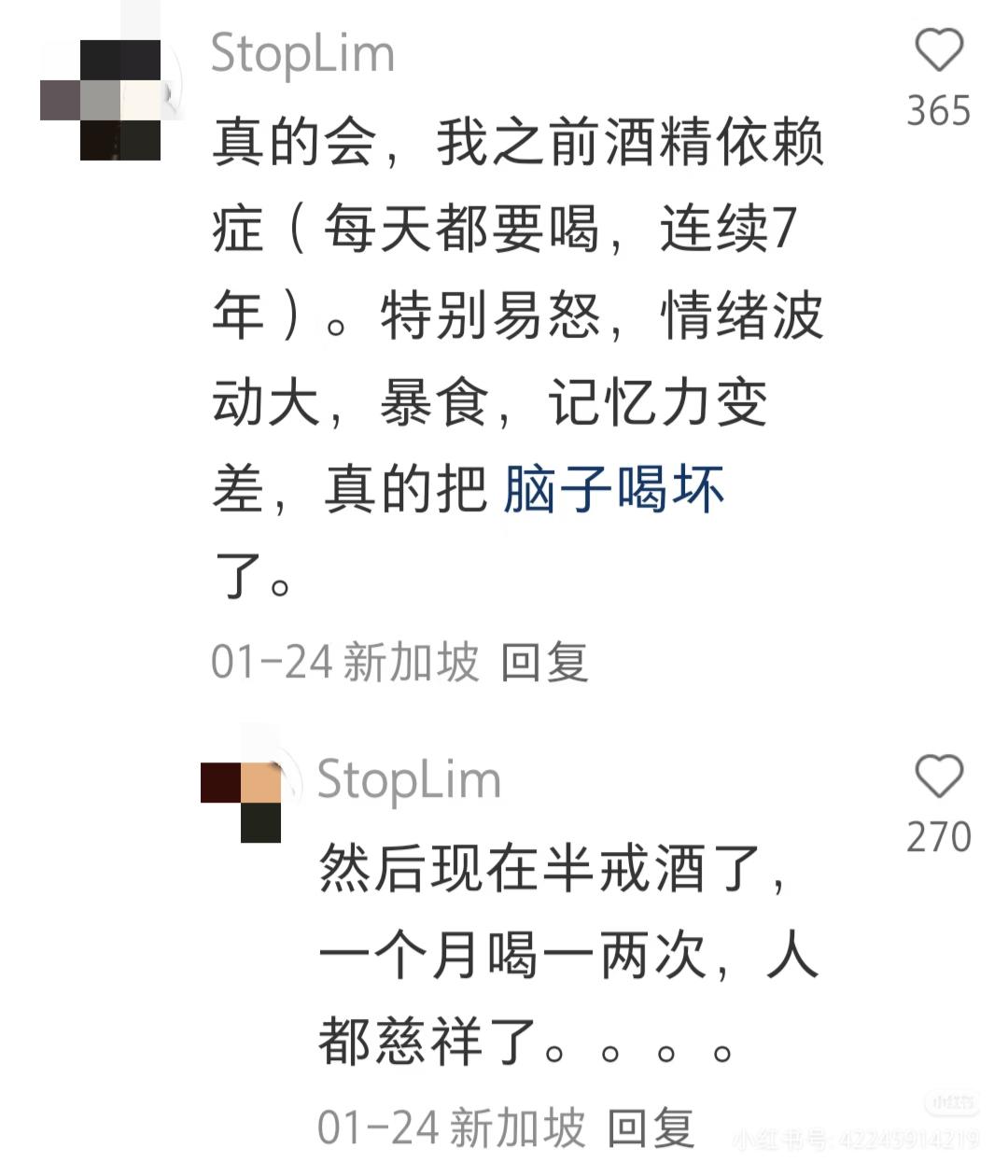Reply to the comment starting with 真的会

[x=544, y=663]
